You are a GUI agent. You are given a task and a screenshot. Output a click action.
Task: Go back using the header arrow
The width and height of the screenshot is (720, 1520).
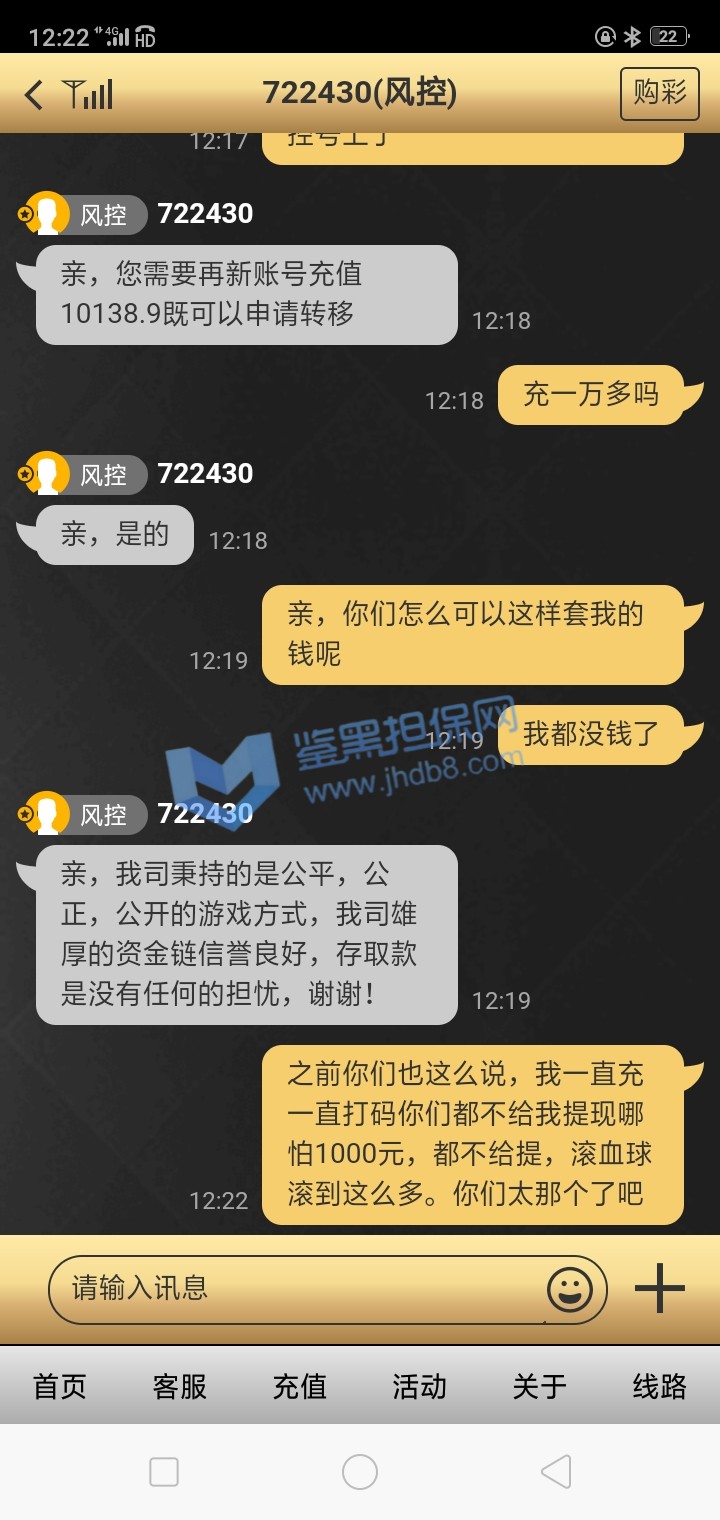pos(34,95)
